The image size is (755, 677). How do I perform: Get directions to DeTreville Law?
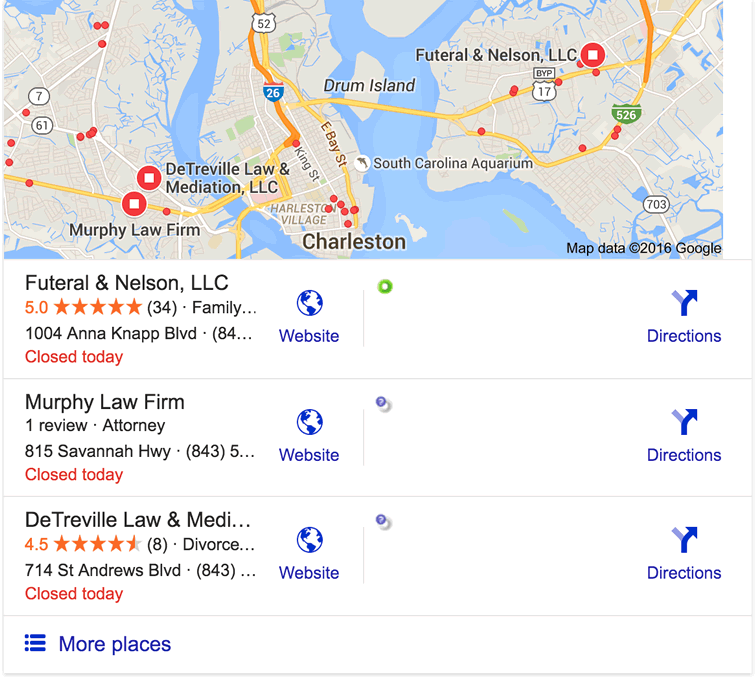[684, 553]
